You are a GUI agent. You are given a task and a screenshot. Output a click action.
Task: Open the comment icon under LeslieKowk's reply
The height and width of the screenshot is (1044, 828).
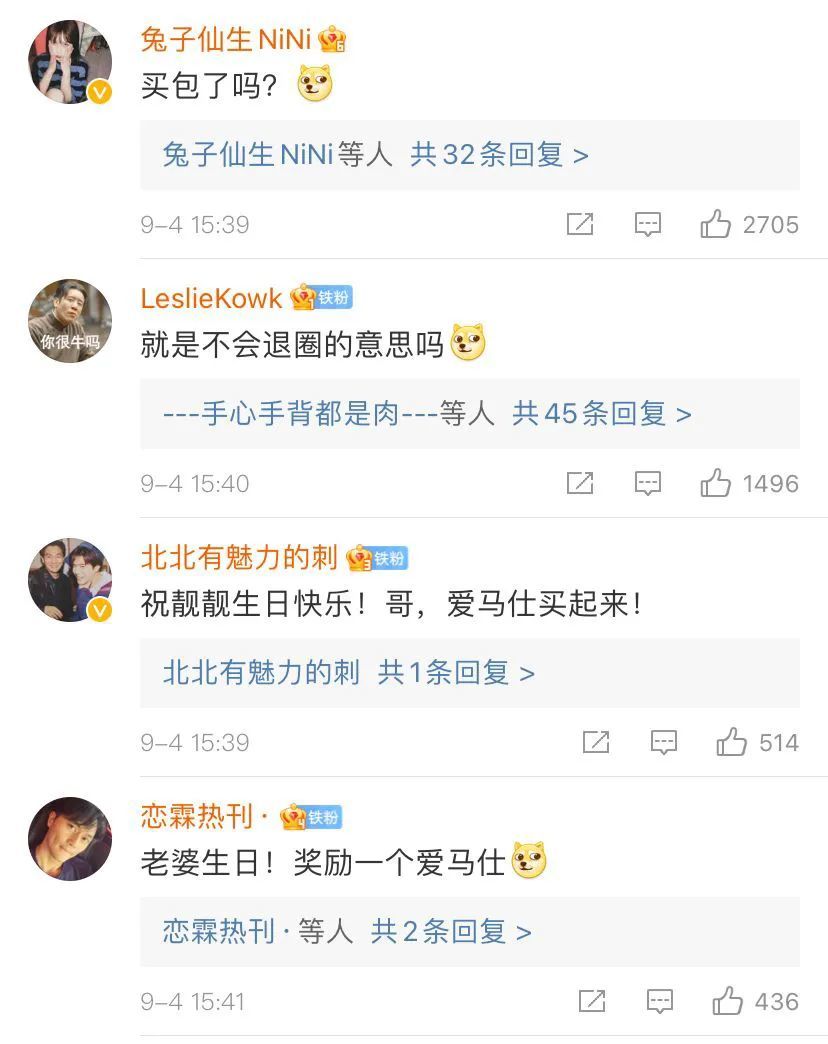tap(648, 483)
